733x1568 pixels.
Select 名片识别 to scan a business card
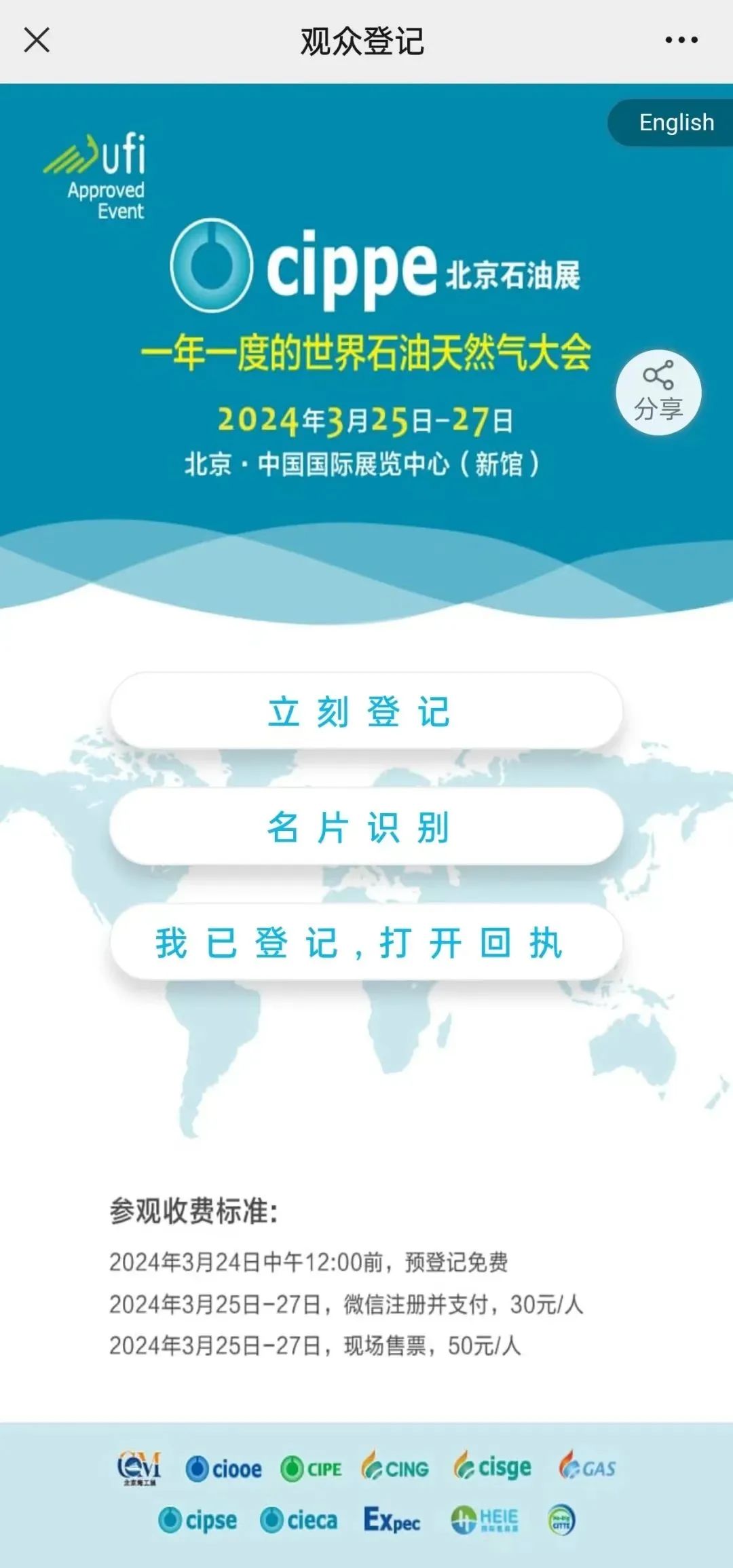point(366,827)
